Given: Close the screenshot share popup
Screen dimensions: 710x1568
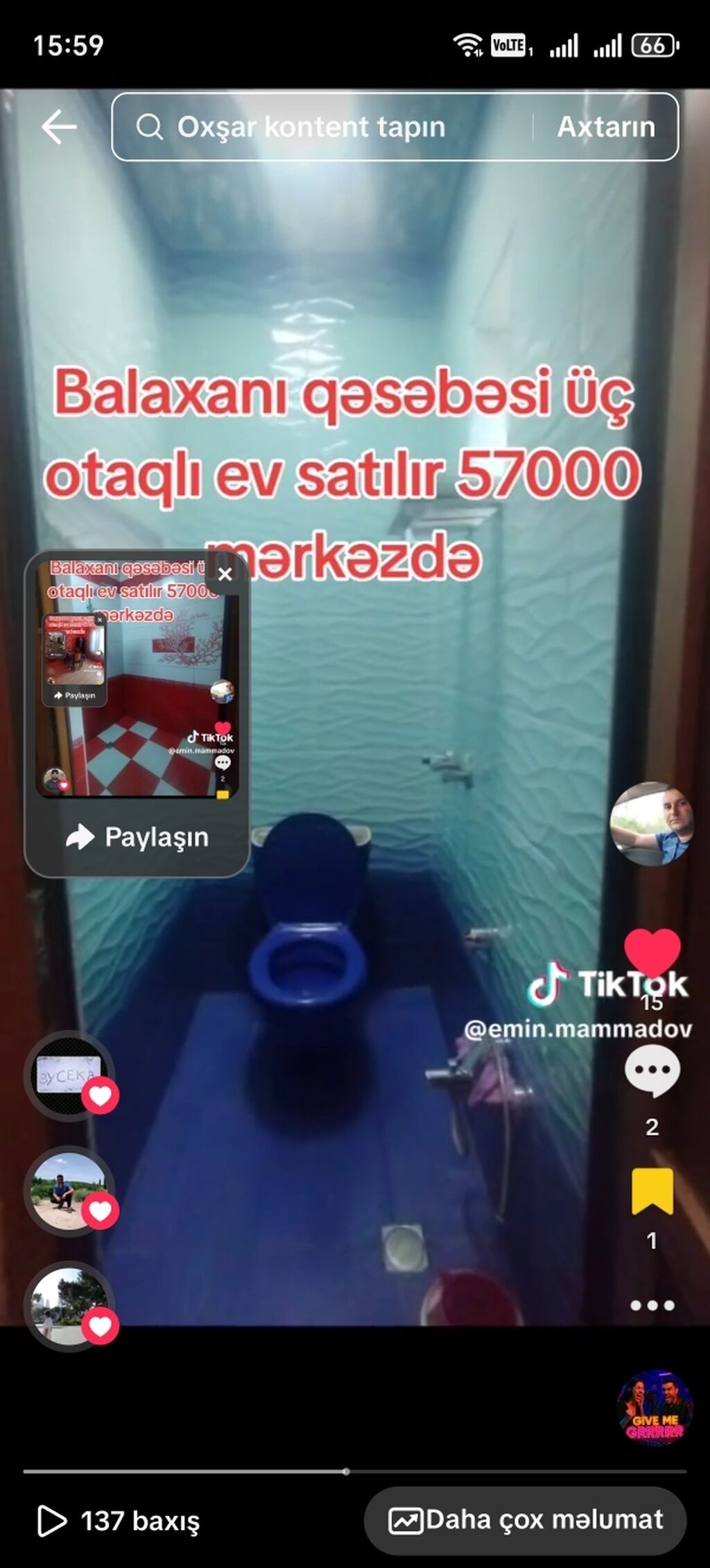Looking at the screenshot, I should tap(225, 574).
